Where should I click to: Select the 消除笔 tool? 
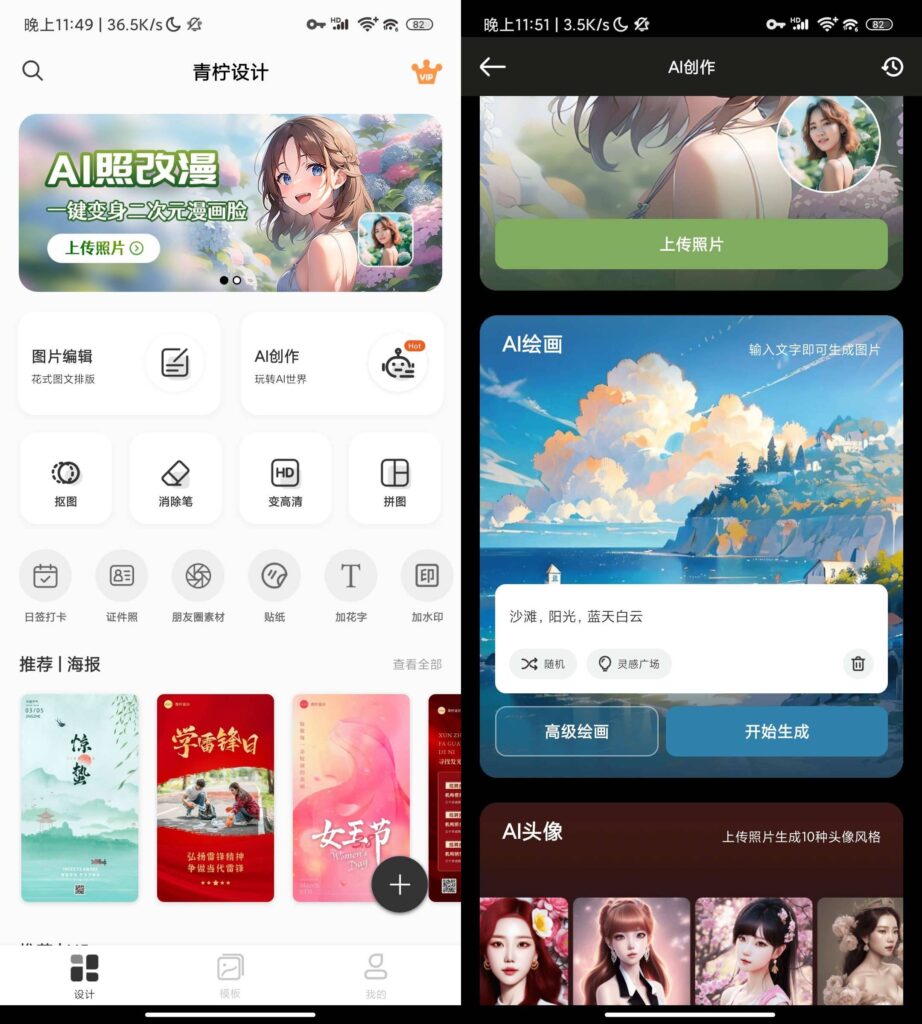(175, 480)
